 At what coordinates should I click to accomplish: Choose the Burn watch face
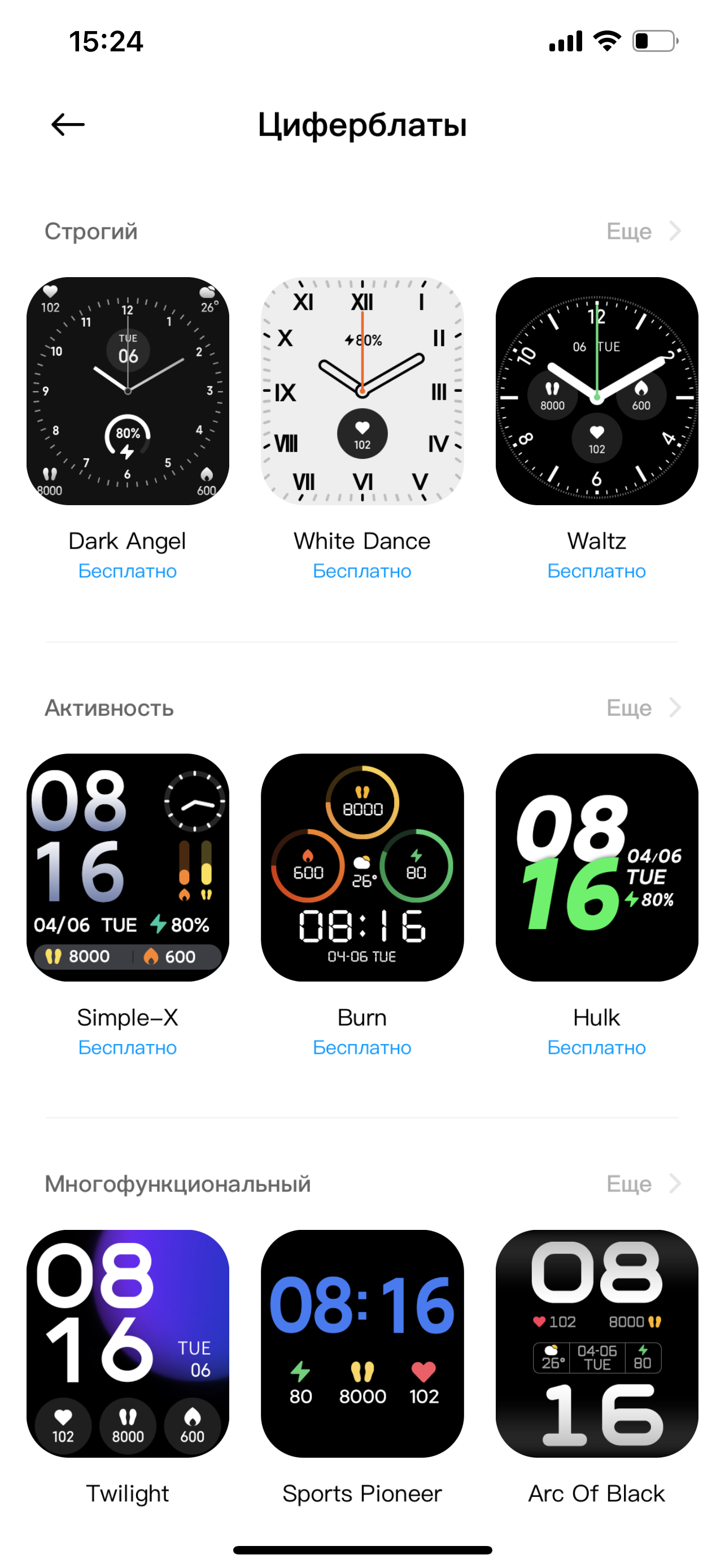pos(362,867)
